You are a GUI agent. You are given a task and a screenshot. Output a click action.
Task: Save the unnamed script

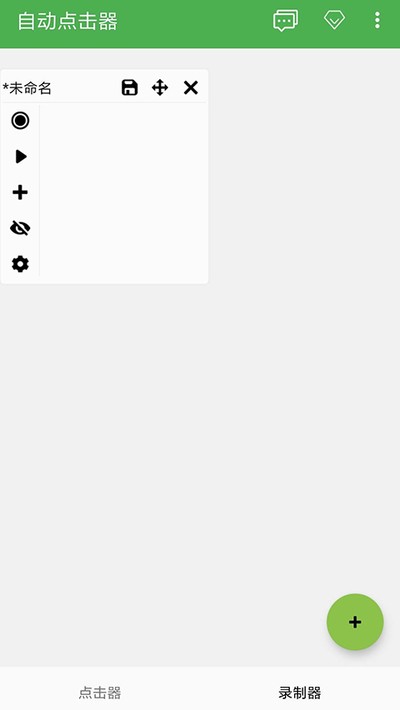tap(130, 87)
